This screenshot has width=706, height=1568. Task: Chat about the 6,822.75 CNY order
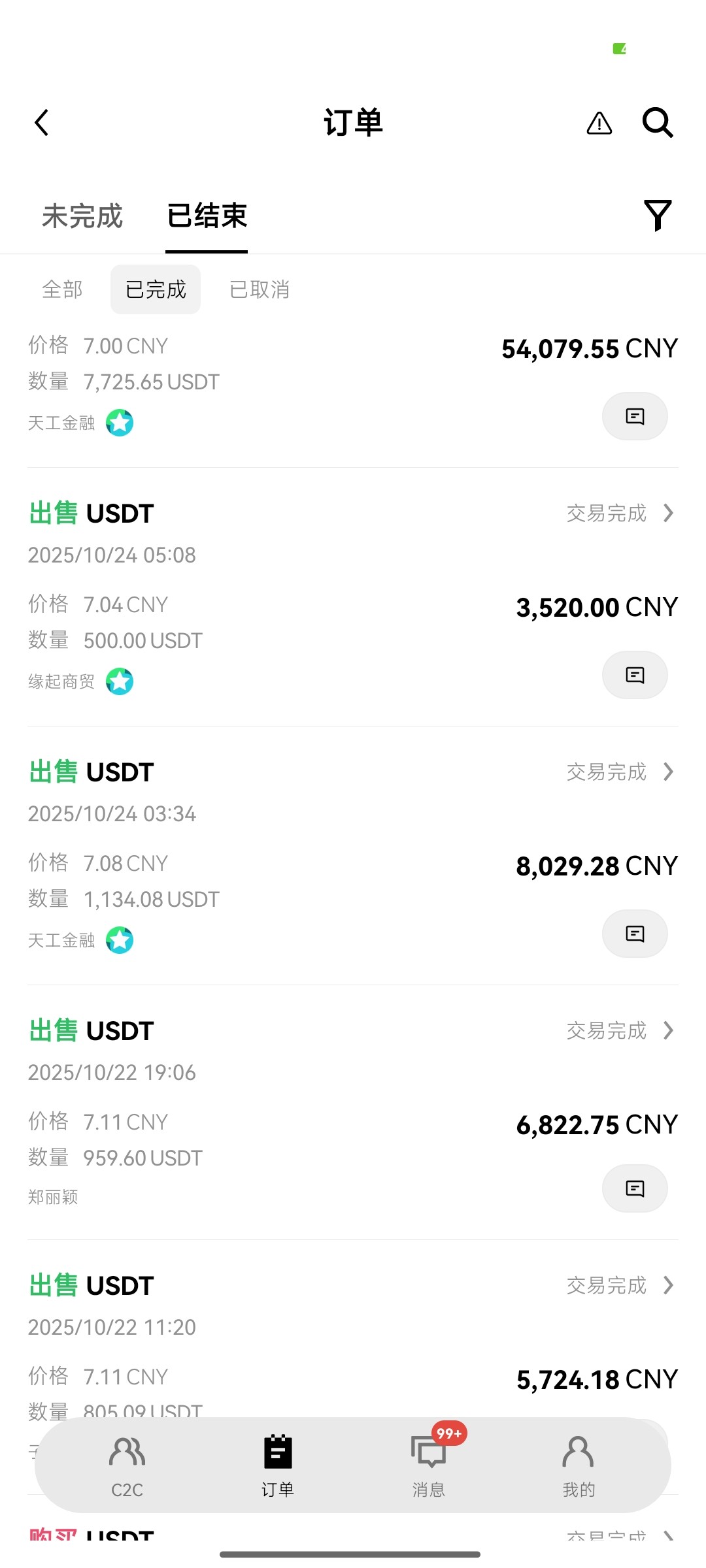[x=634, y=1188]
